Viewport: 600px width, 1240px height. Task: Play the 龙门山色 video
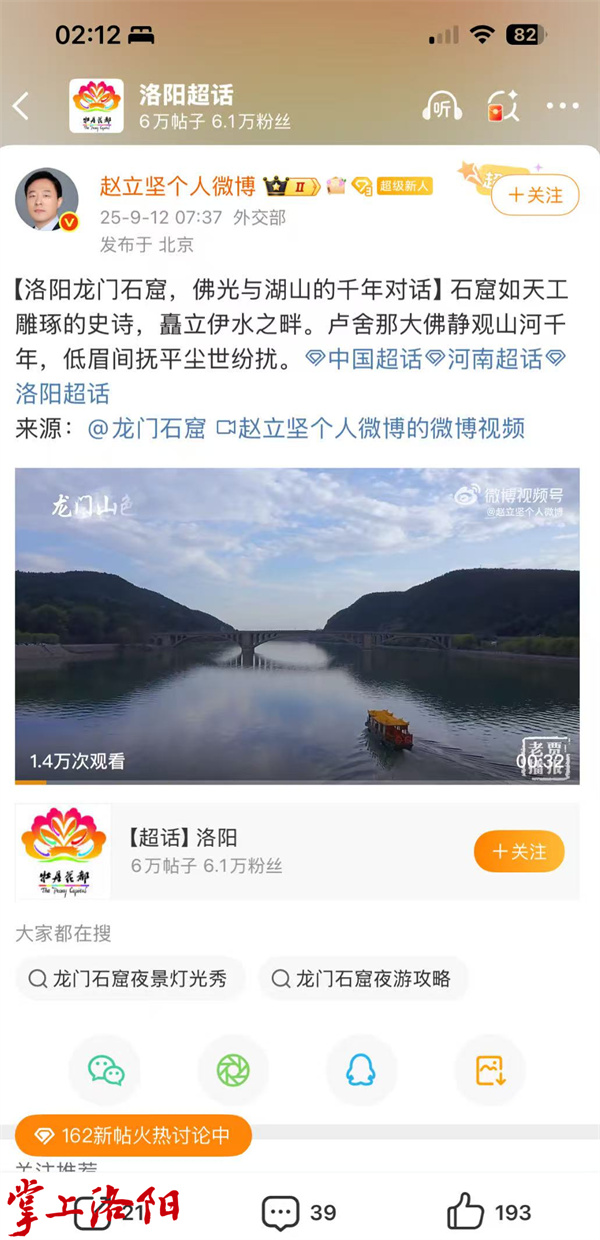click(297, 625)
